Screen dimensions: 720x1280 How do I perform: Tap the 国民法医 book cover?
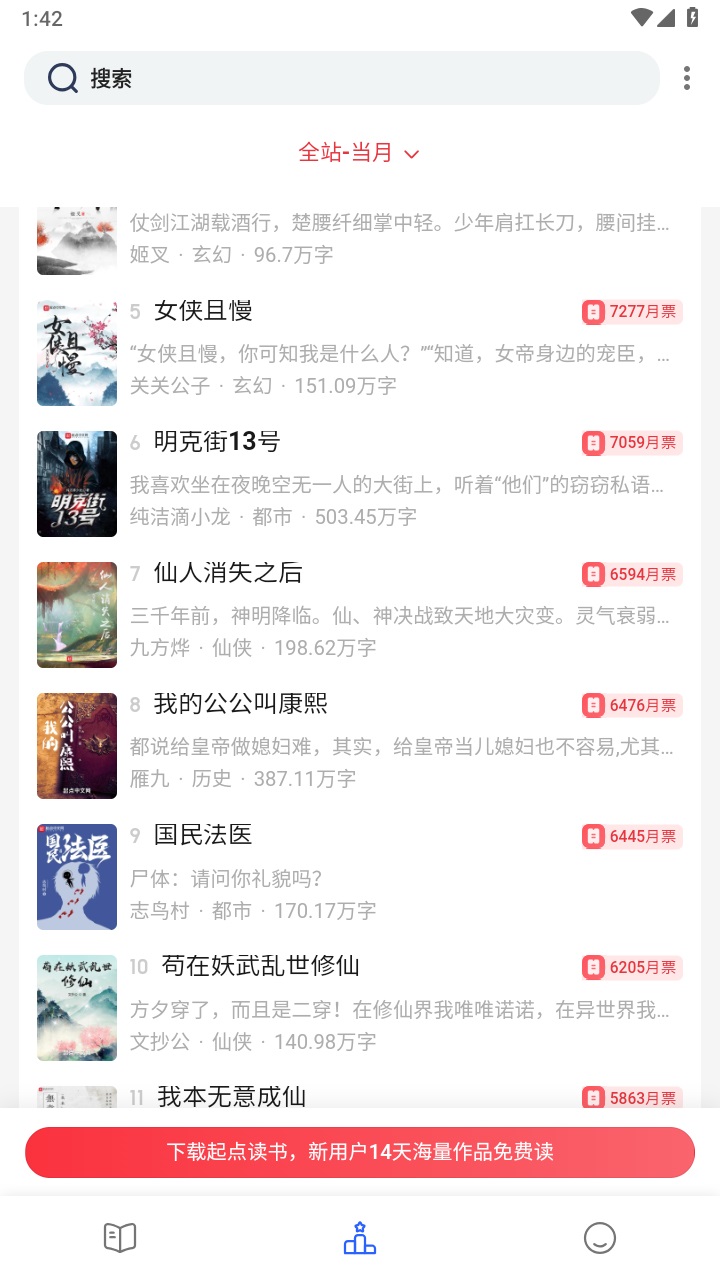77,877
